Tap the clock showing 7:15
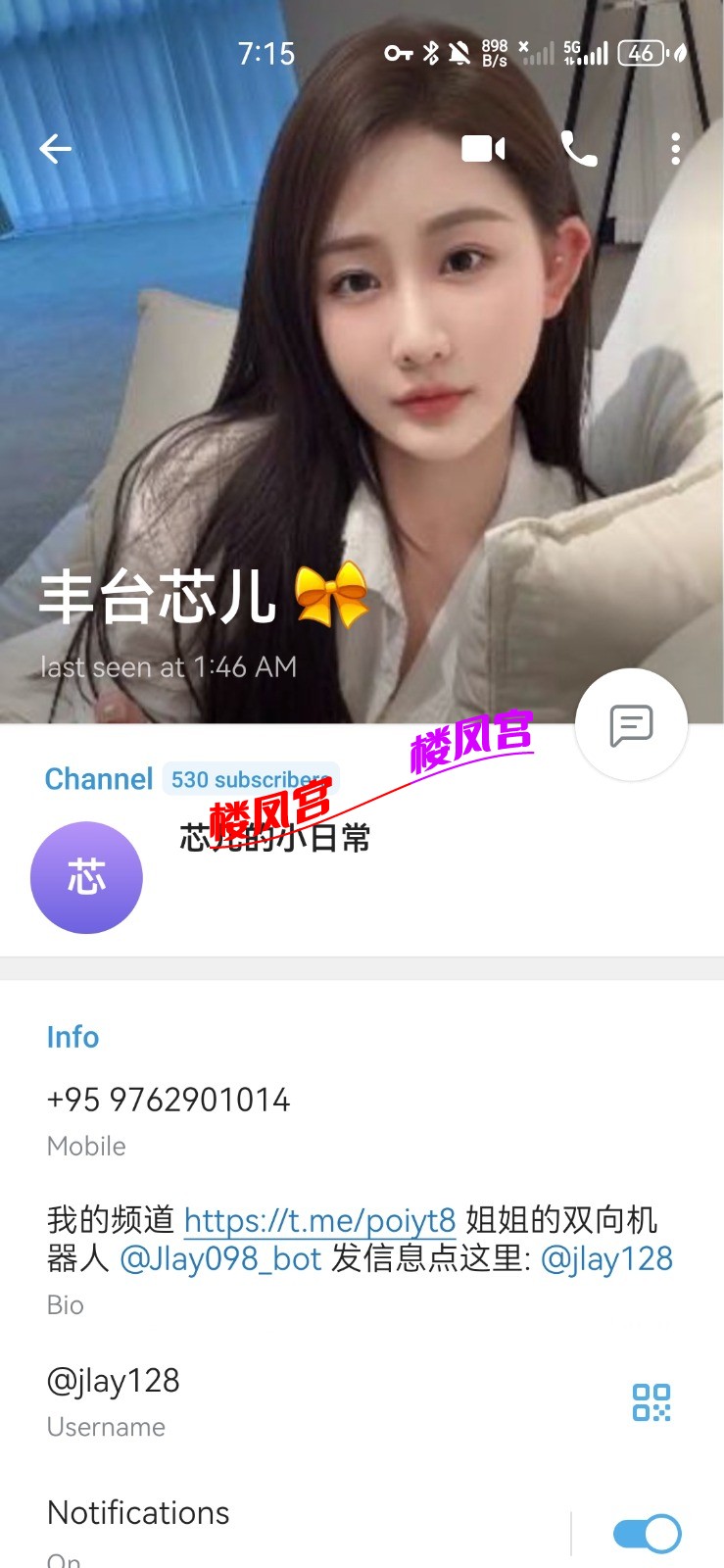 268,53
